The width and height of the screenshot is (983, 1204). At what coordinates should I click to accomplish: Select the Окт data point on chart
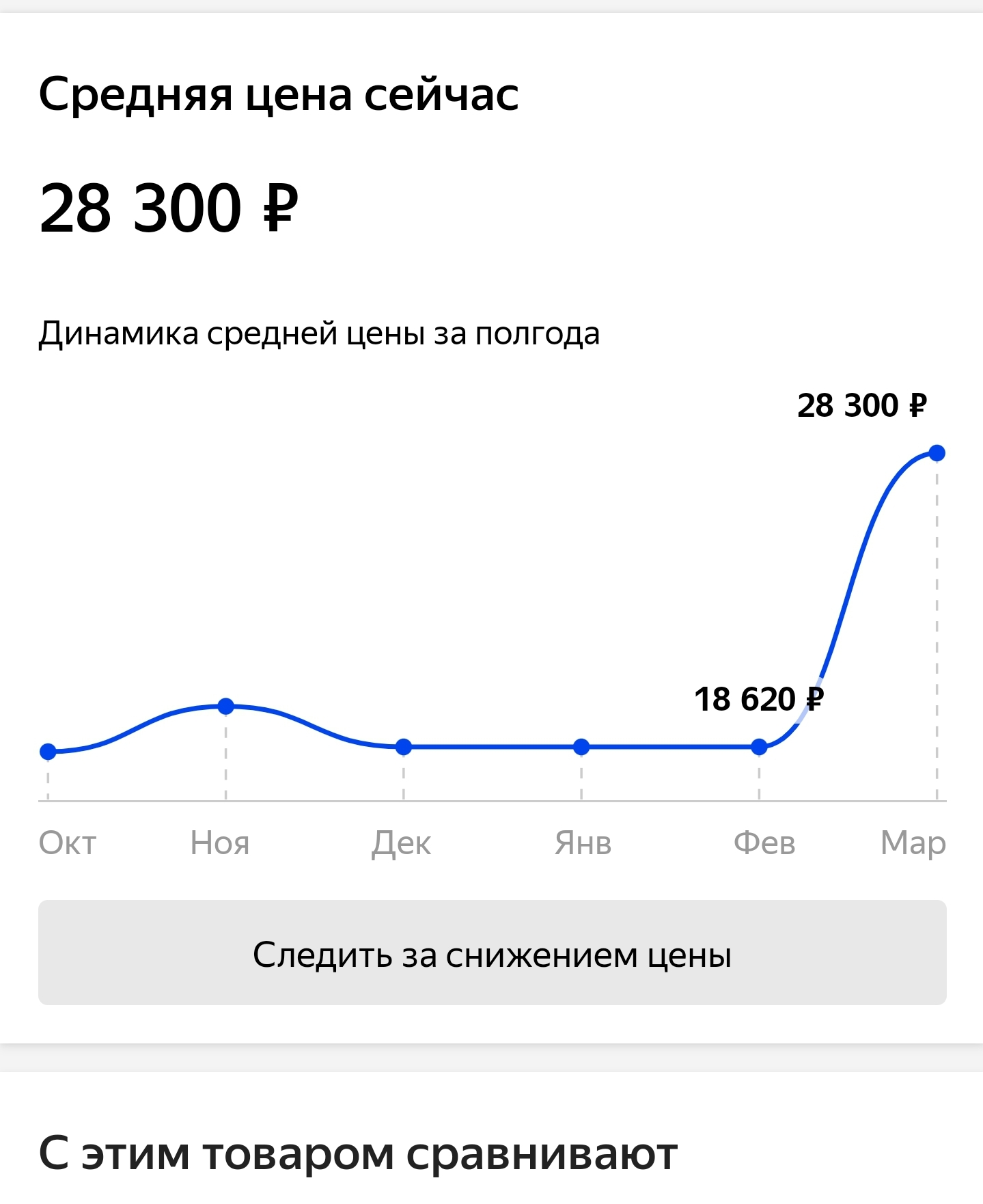(48, 752)
